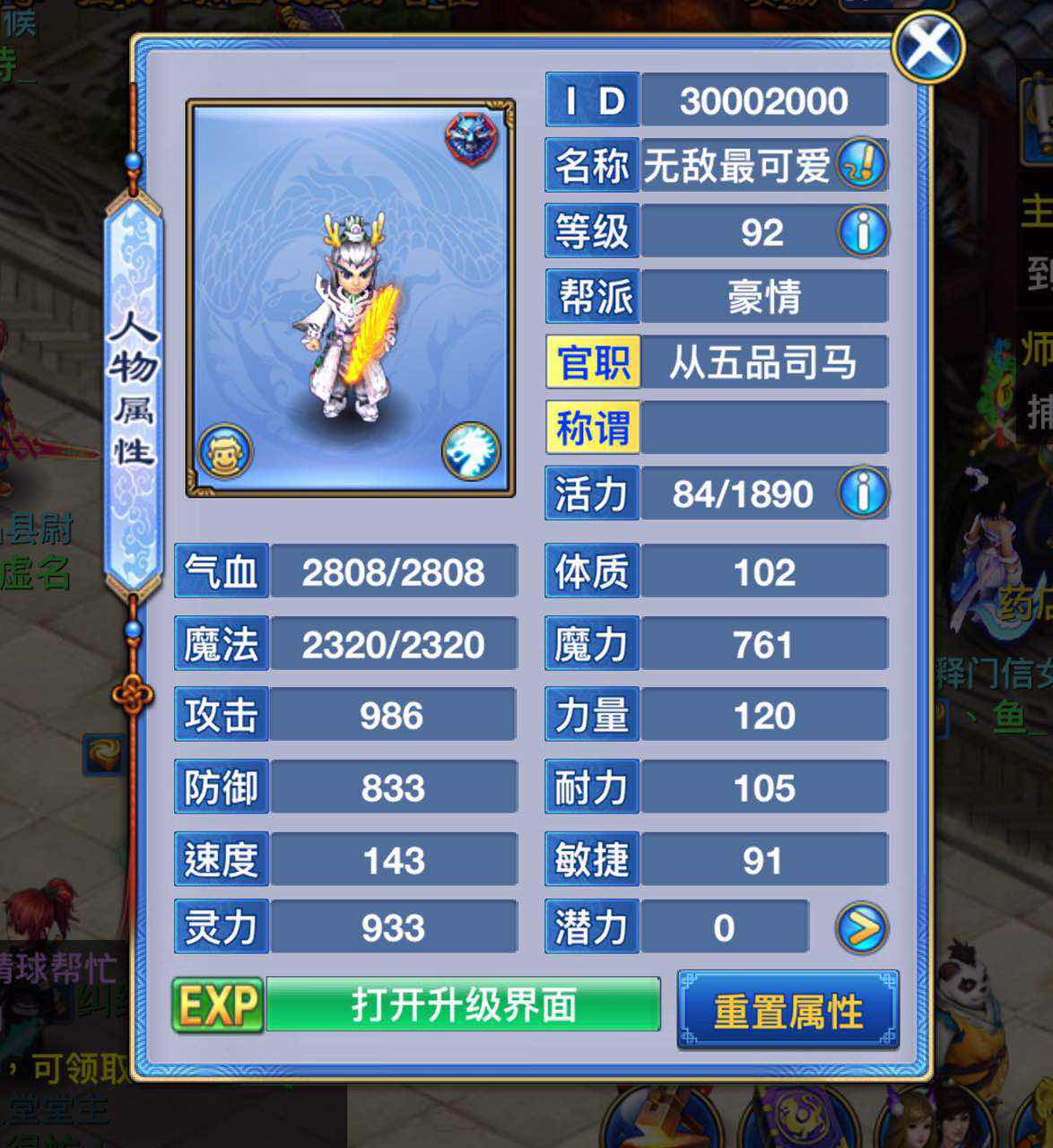Select the 官职 label
The height and width of the screenshot is (1148, 1053).
pyautogui.click(x=593, y=362)
